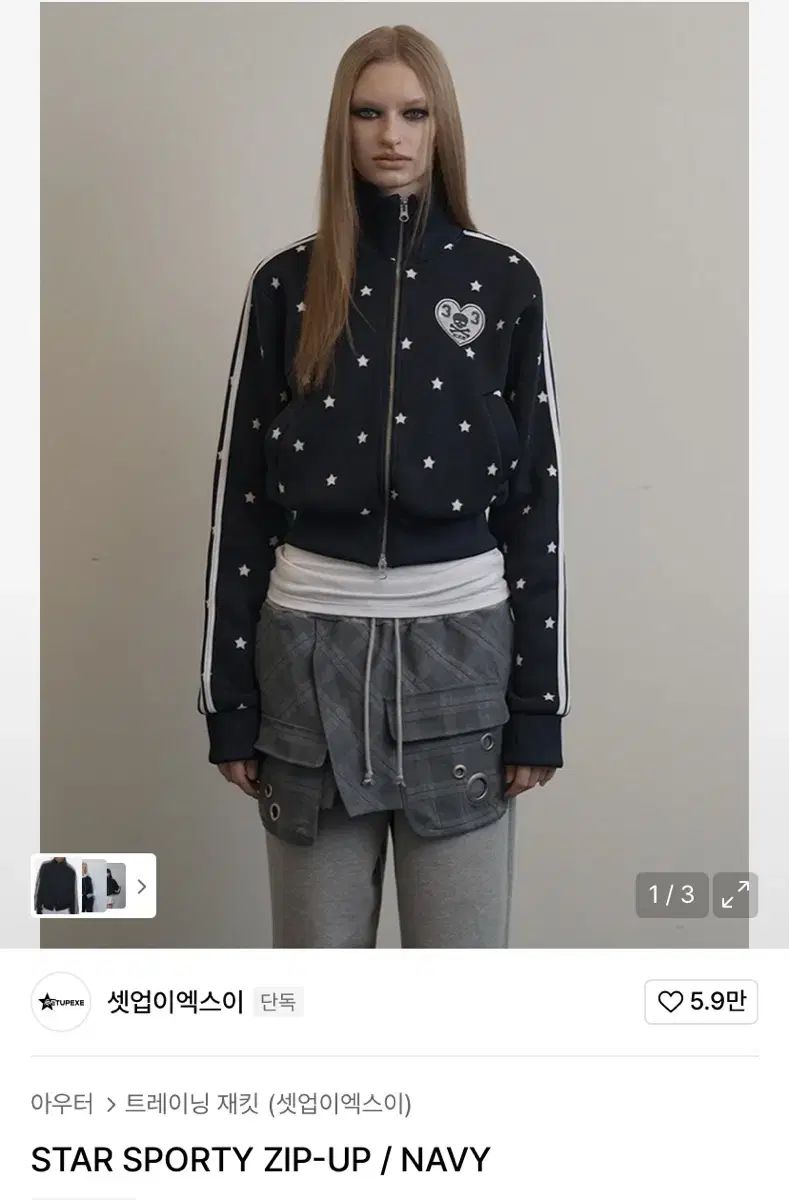The height and width of the screenshot is (1200, 789).
Task: Like this product with the heart button
Action: [x=702, y=1002]
